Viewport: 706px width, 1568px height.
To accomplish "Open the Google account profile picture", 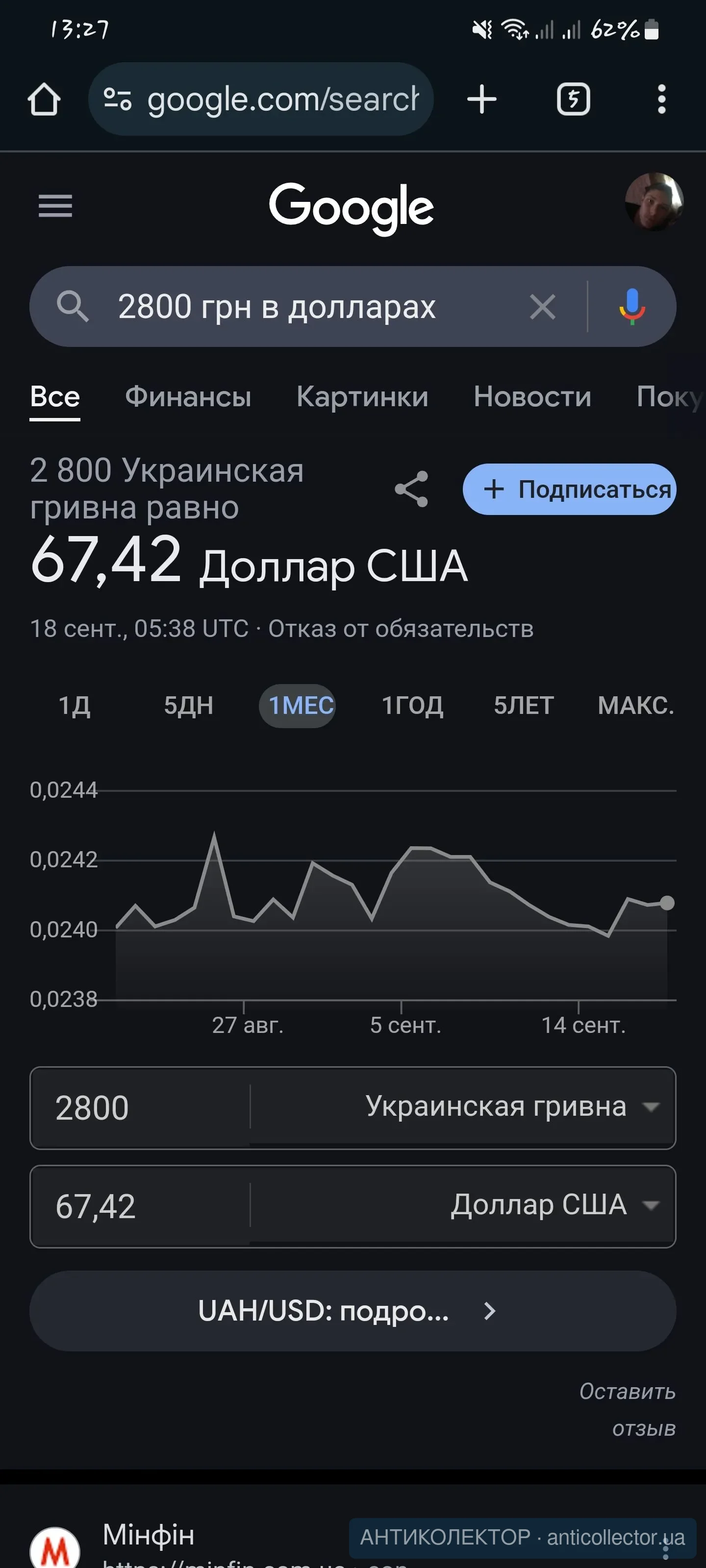I will [x=654, y=202].
